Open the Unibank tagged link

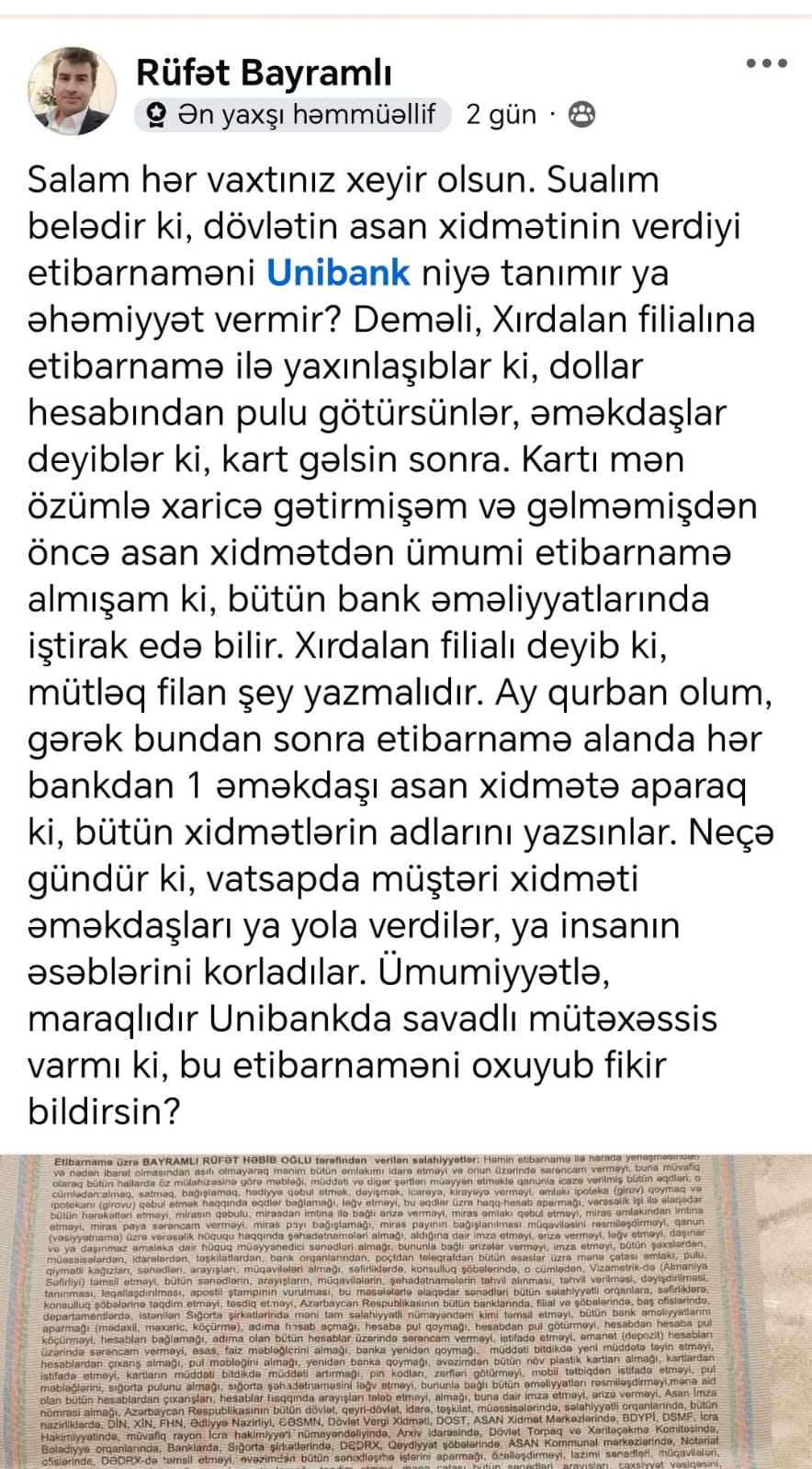click(338, 273)
